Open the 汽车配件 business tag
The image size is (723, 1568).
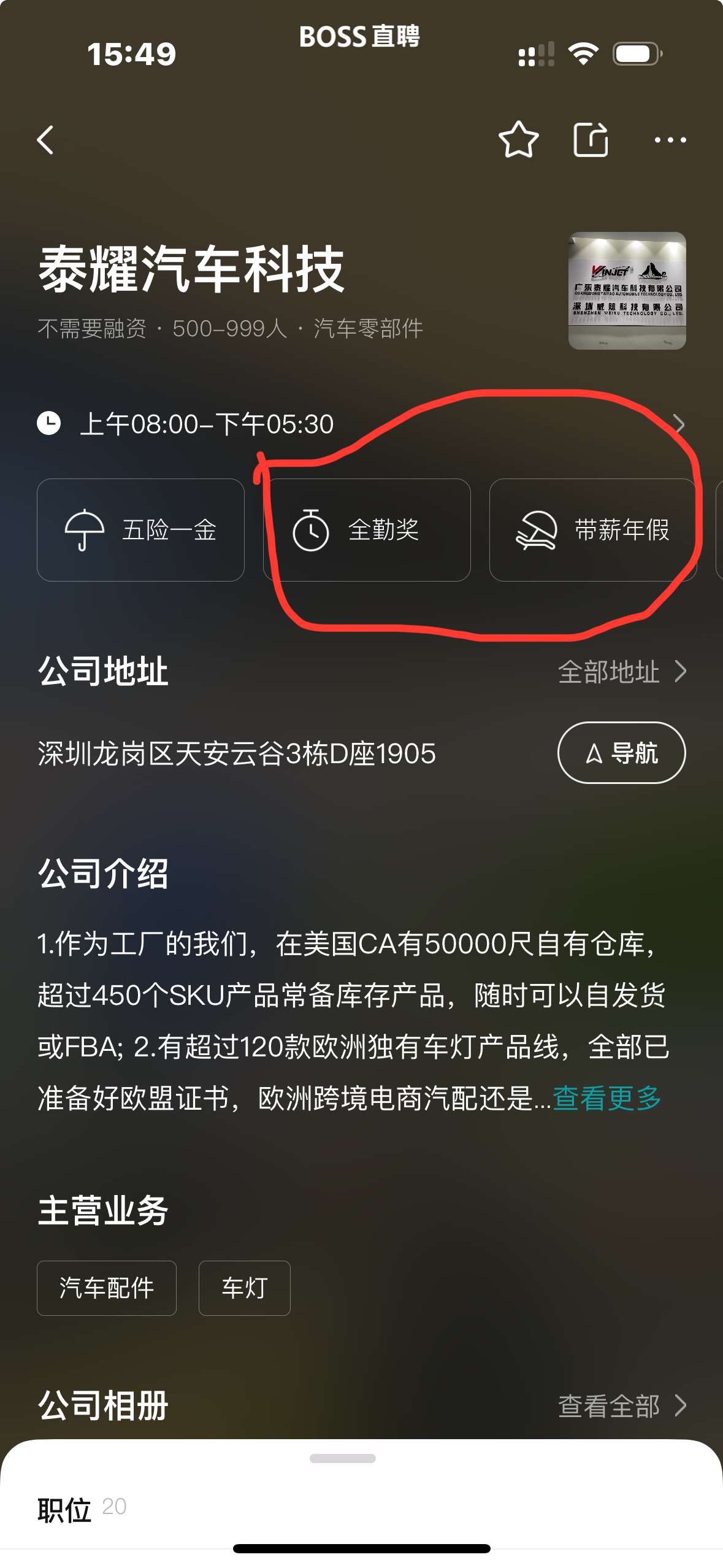(x=107, y=1288)
